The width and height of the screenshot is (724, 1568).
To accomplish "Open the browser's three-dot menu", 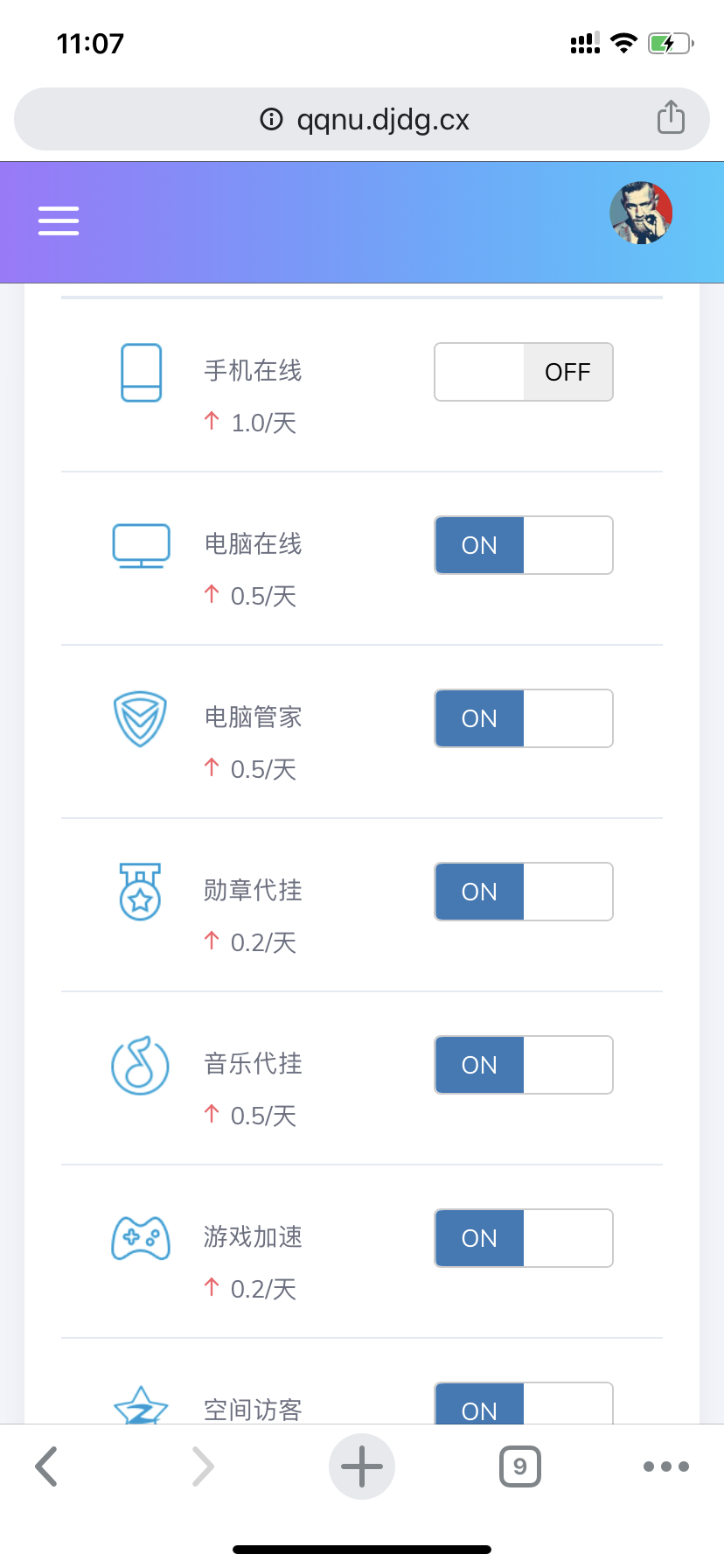I will click(666, 1466).
